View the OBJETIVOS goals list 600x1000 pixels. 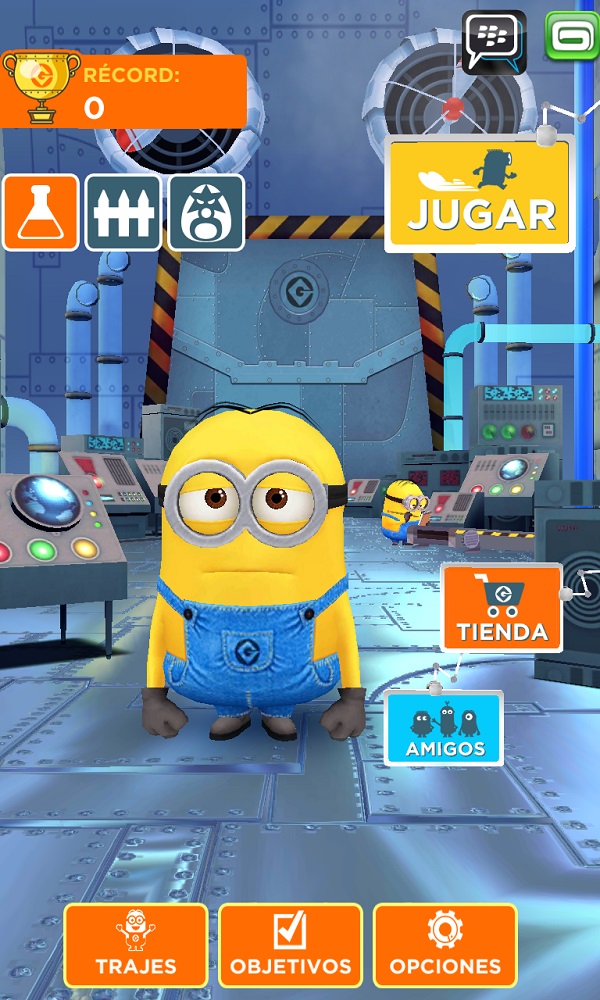click(x=290, y=945)
